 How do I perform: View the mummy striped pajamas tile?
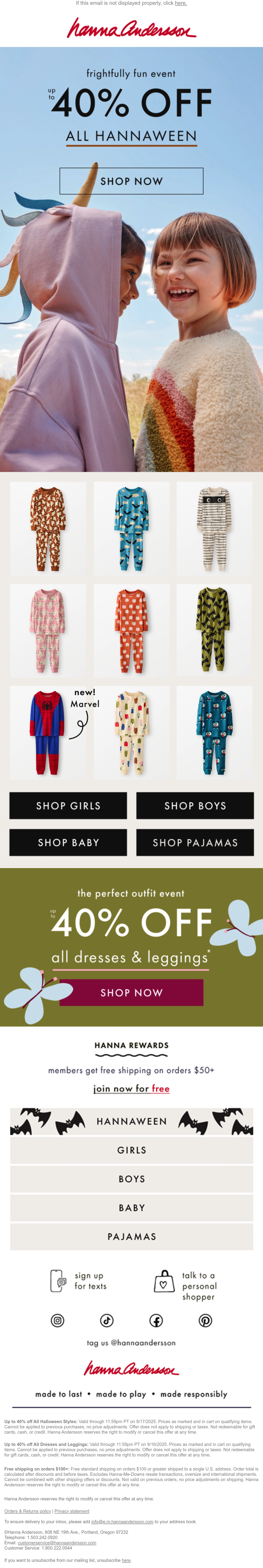pyautogui.click(x=214, y=528)
